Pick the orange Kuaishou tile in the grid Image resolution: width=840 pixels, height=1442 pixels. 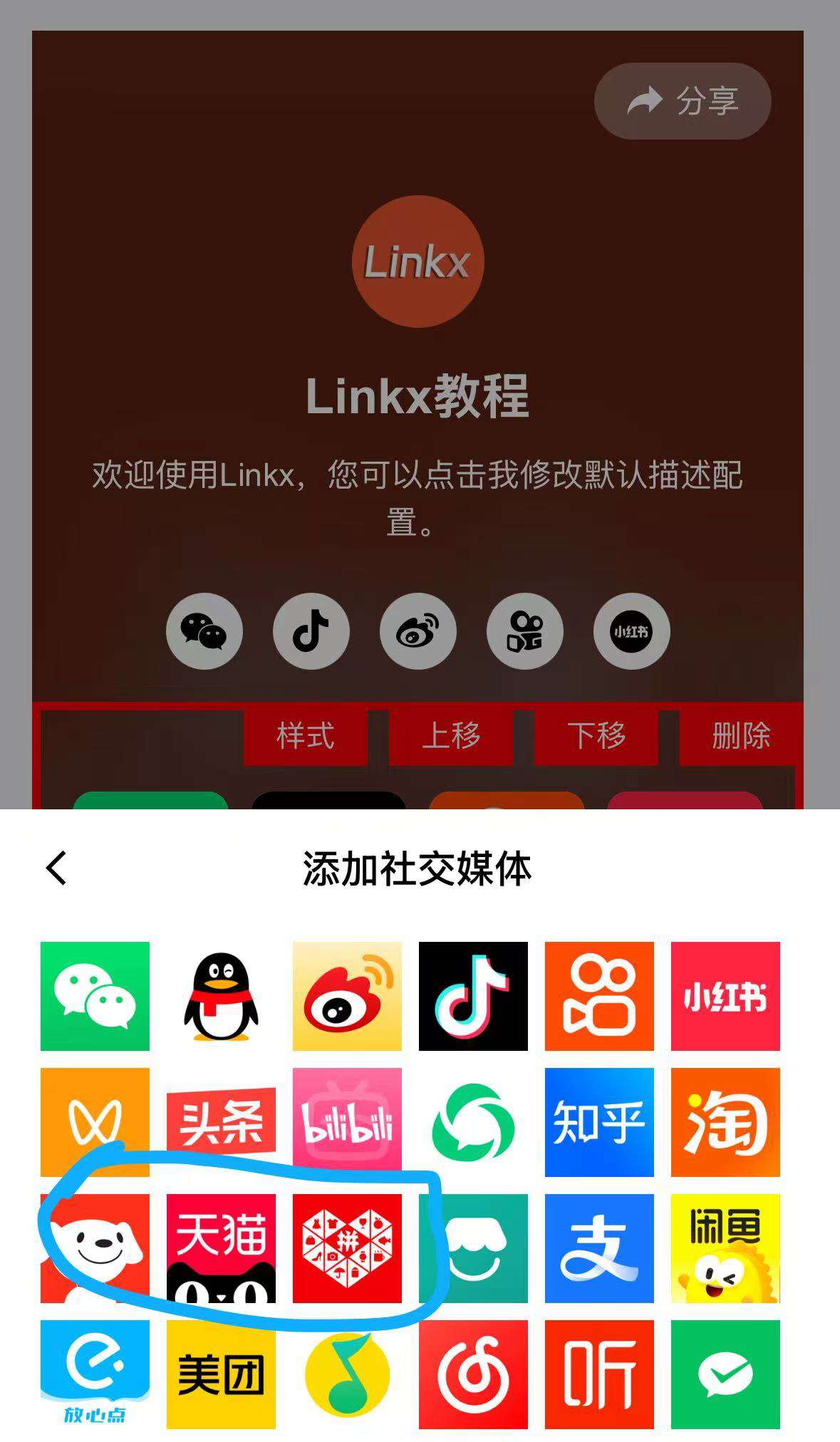599,995
